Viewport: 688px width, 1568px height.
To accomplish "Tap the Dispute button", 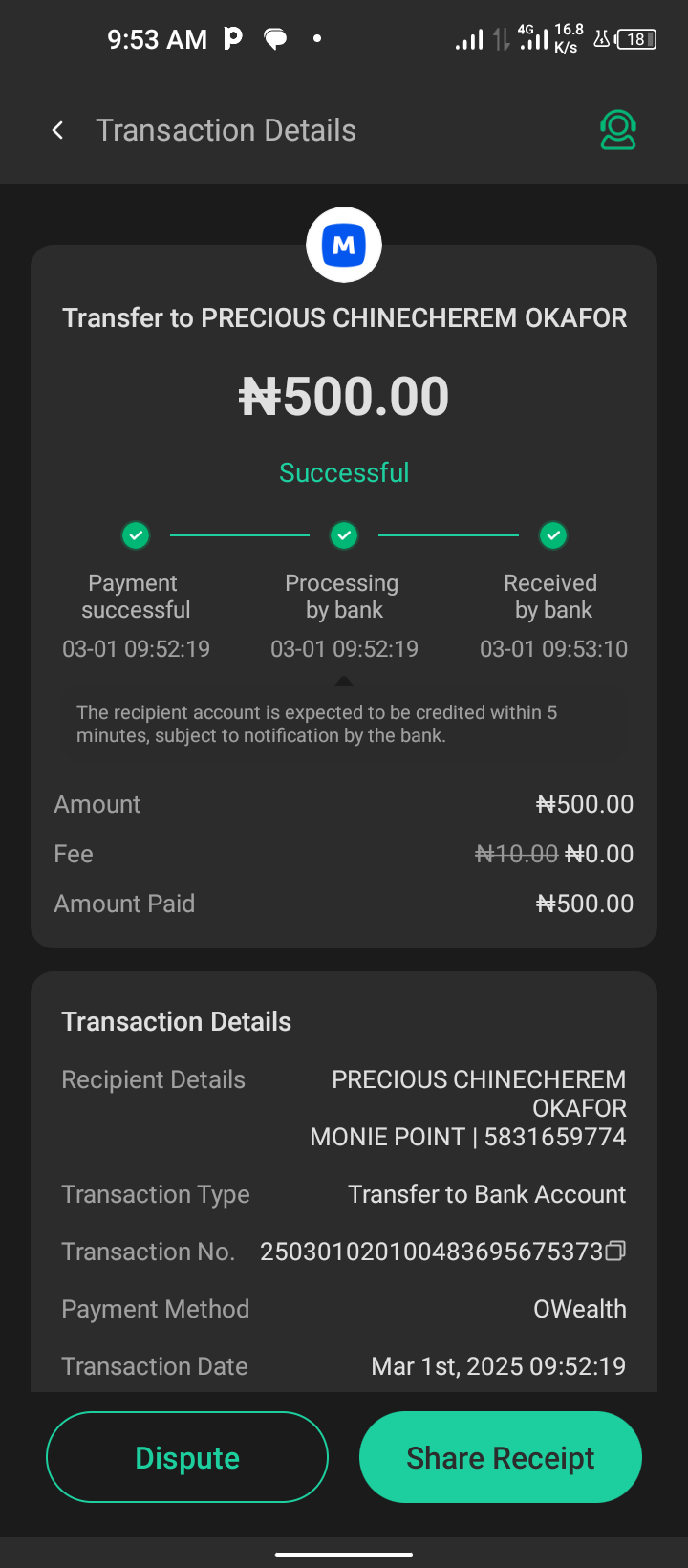I will click(187, 1457).
